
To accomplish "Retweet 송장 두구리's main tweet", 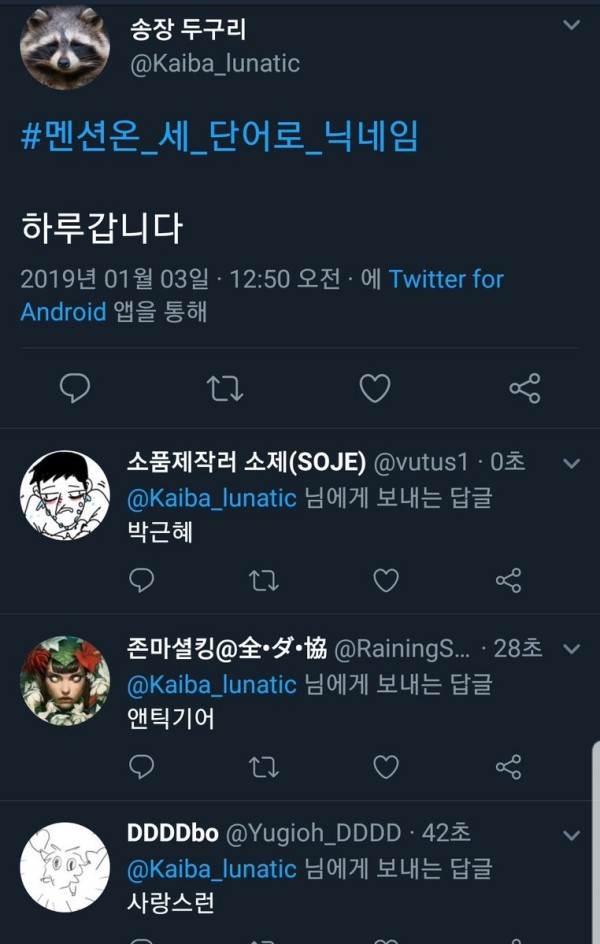I will click(x=225, y=388).
